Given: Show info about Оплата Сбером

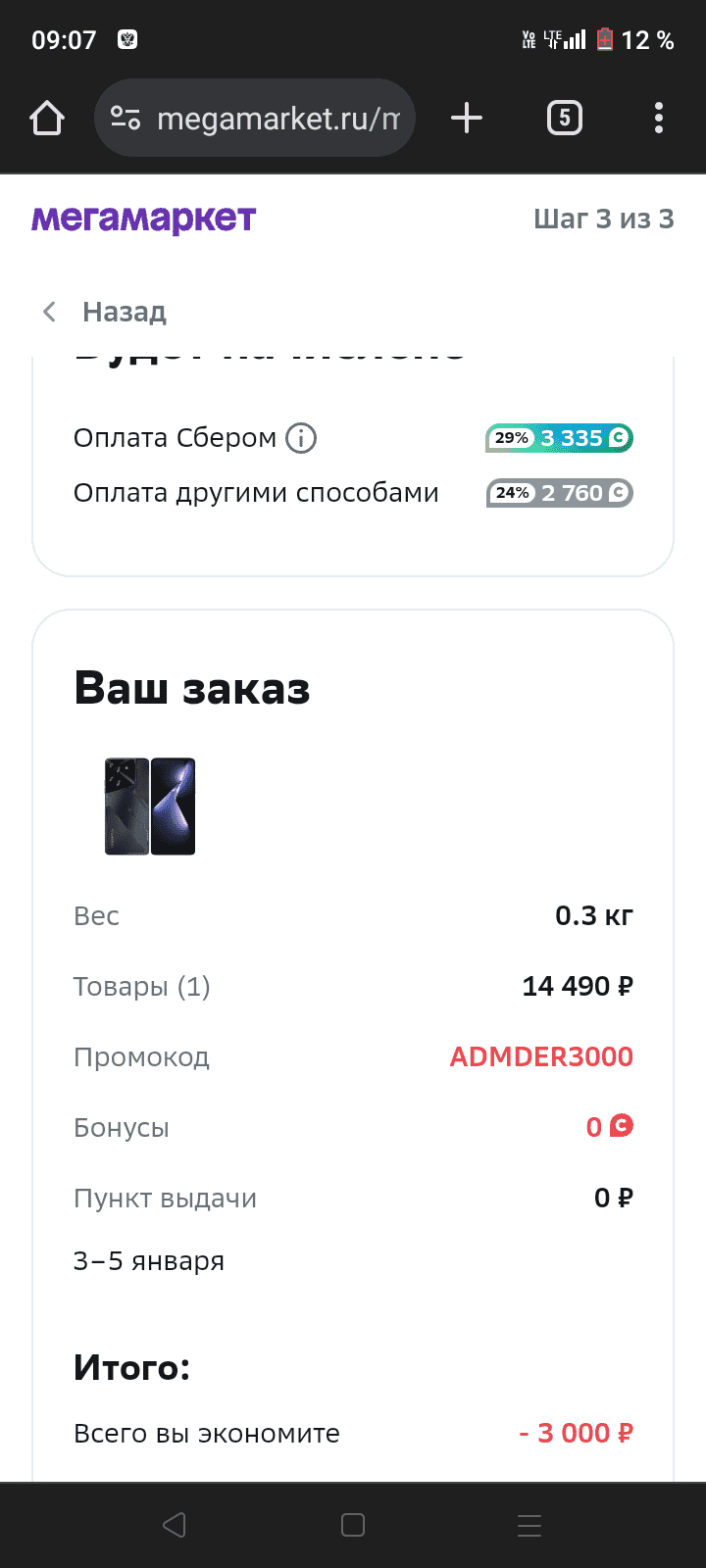Looking at the screenshot, I should 301,438.
